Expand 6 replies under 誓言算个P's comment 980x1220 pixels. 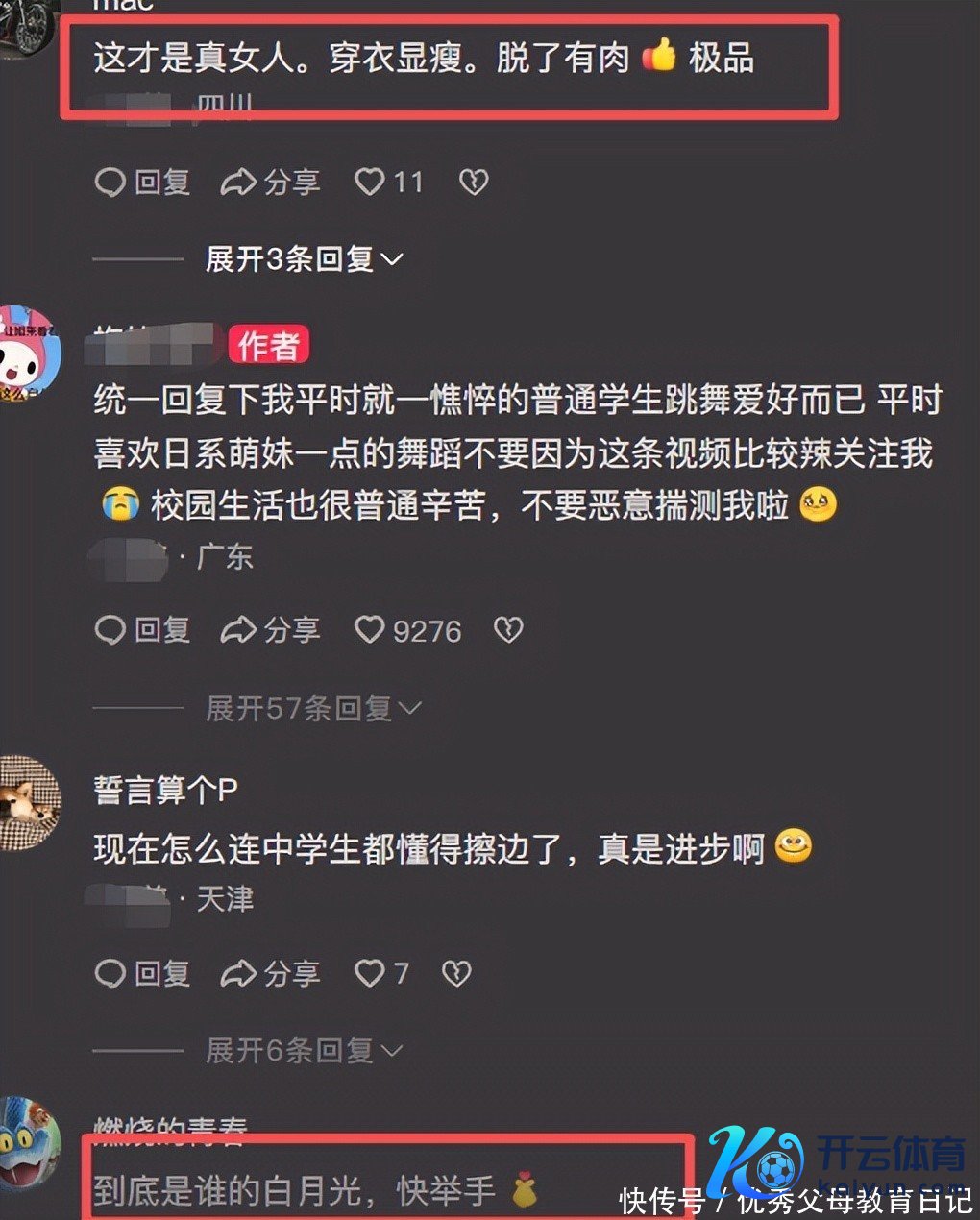tap(304, 1050)
